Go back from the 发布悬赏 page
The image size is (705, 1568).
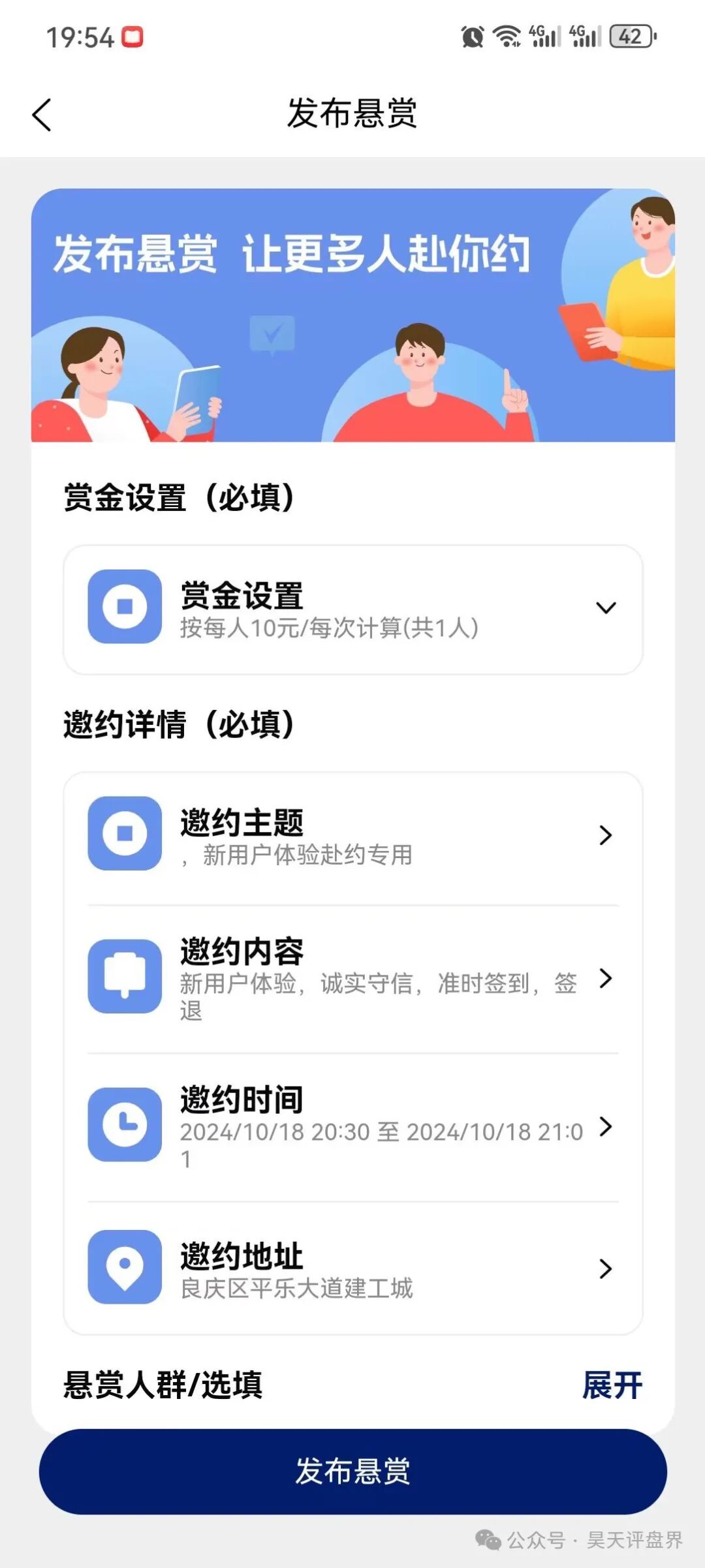click(x=42, y=115)
